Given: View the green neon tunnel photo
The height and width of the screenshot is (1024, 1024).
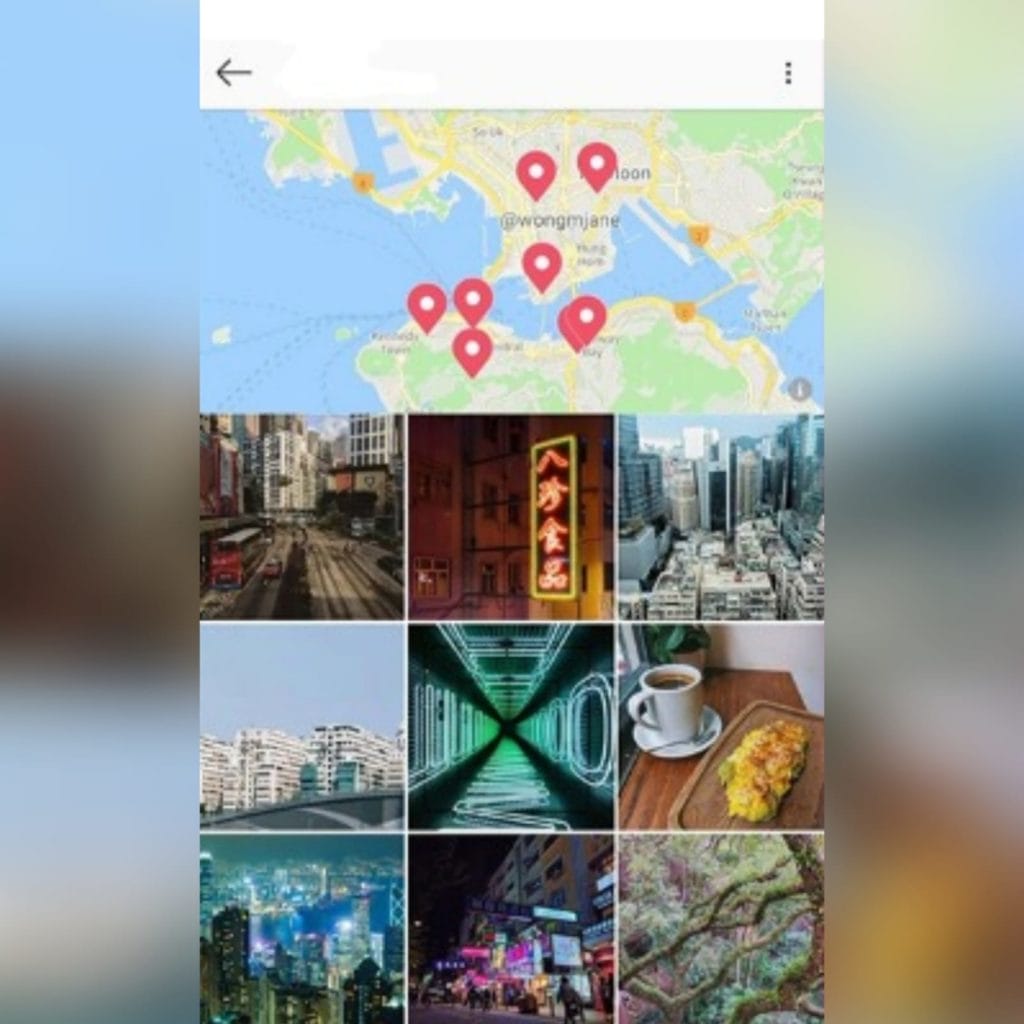Looking at the screenshot, I should (510, 727).
